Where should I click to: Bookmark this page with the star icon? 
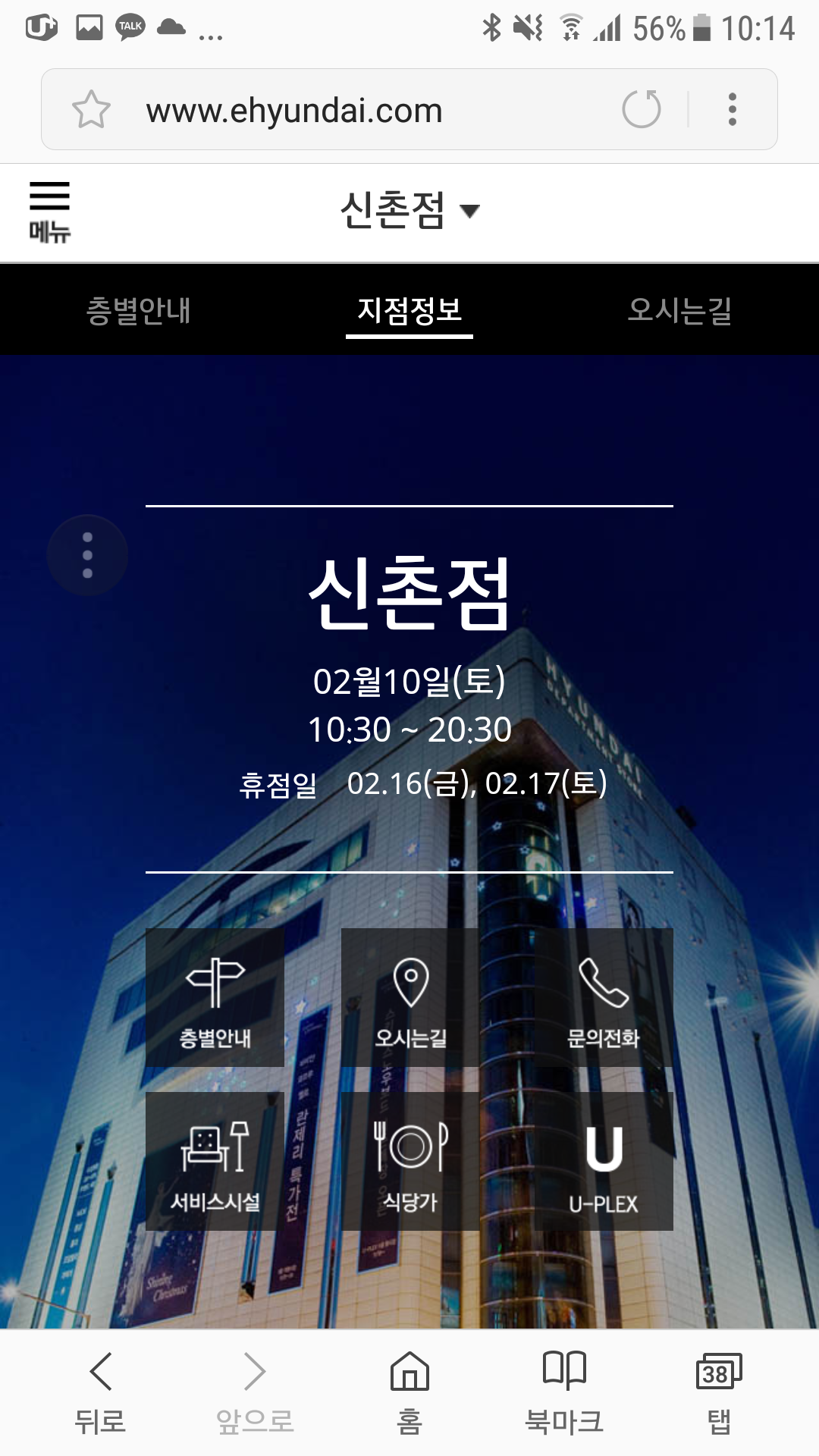pyautogui.click(x=91, y=110)
